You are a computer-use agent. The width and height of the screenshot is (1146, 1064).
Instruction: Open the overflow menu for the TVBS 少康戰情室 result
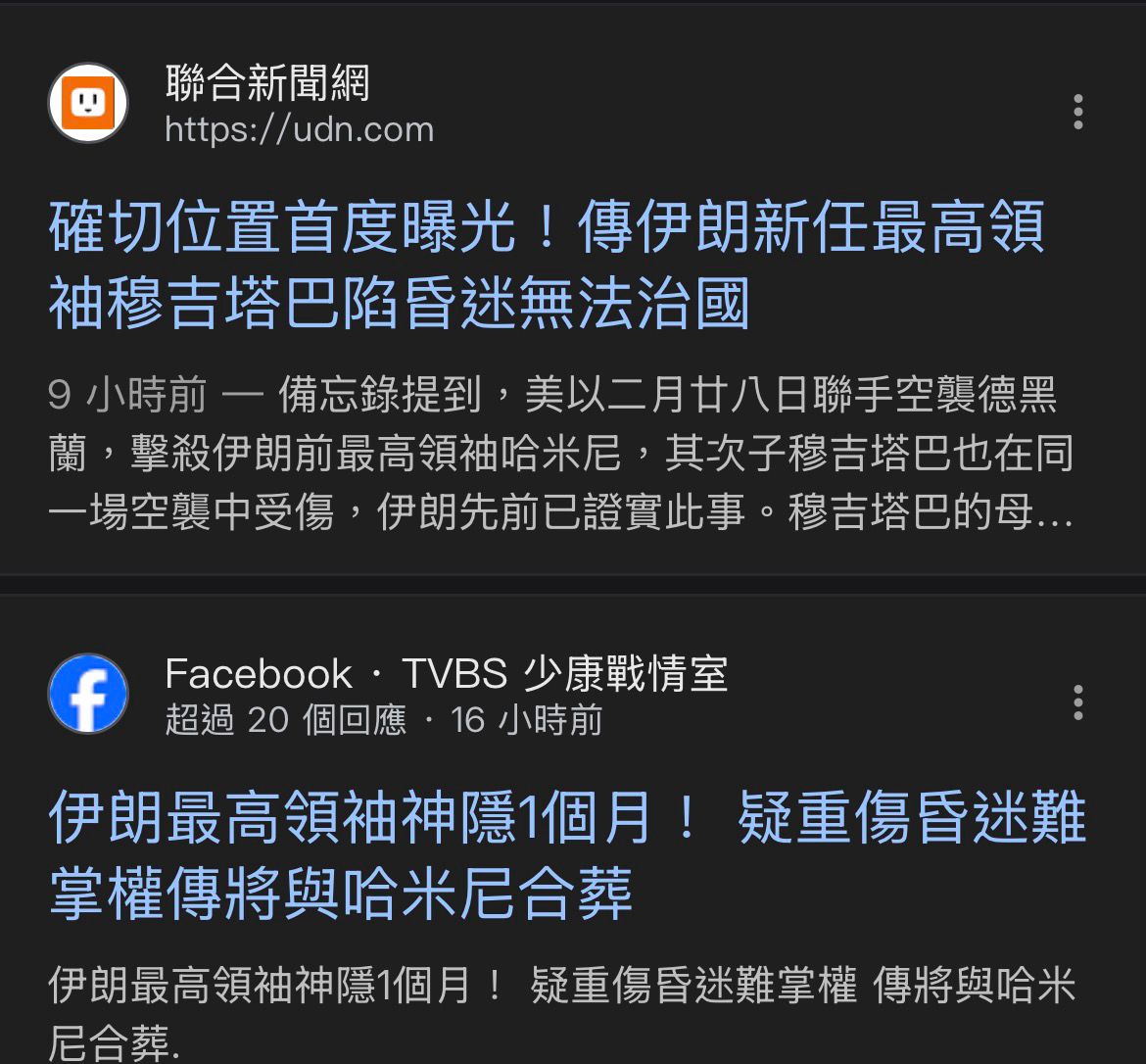1077,702
